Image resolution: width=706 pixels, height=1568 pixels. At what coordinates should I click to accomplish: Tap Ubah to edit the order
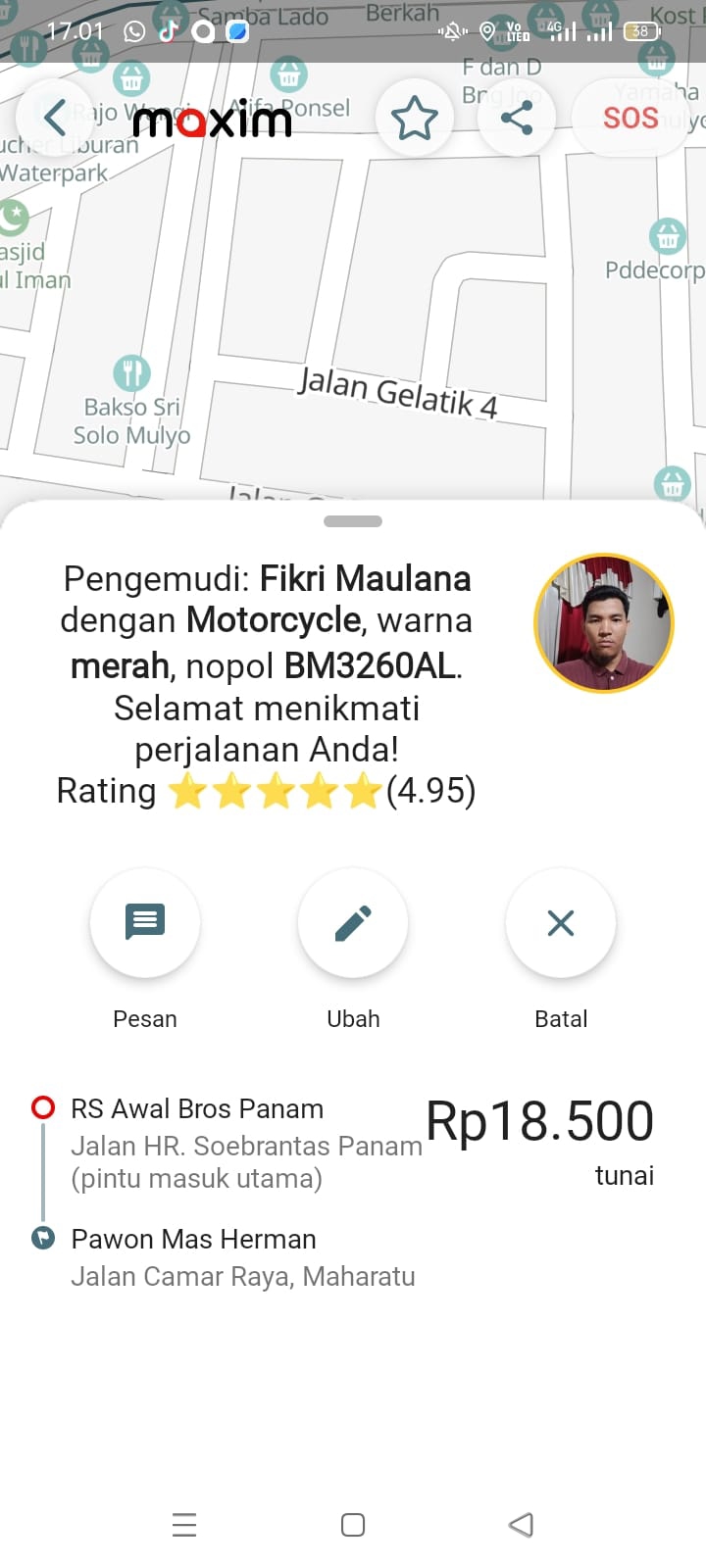[353, 923]
